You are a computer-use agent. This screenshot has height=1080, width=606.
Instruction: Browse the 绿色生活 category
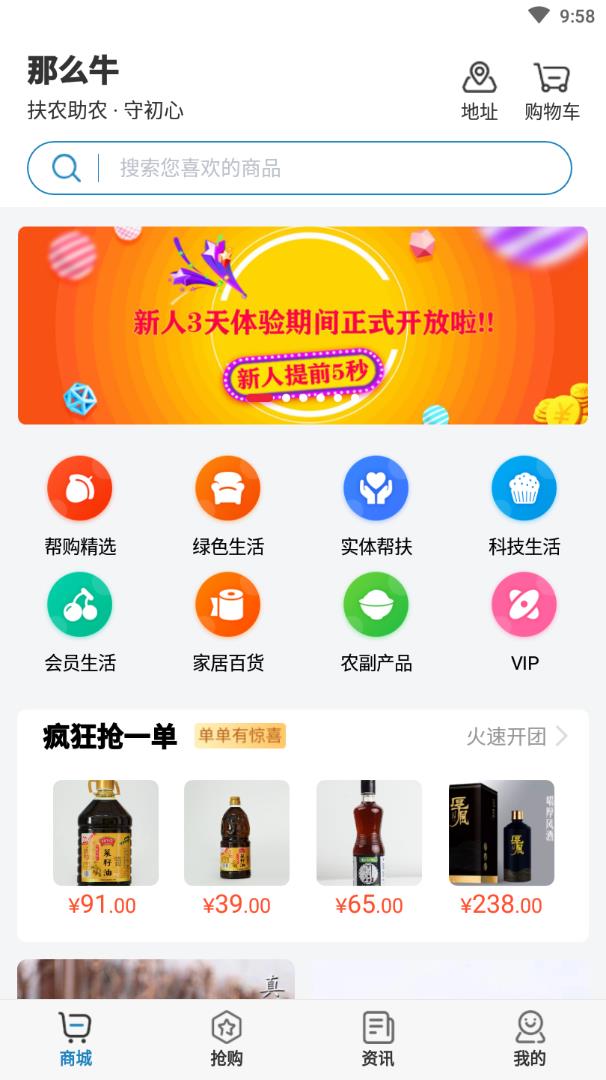click(228, 504)
